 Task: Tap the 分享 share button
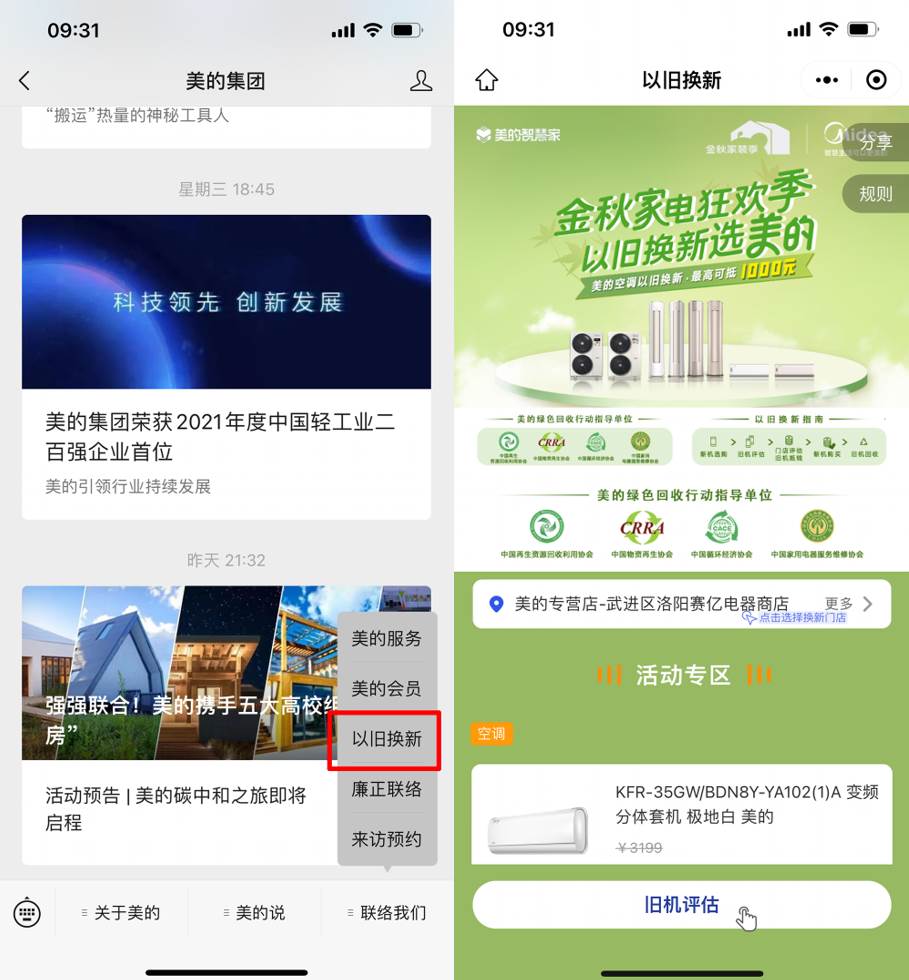coord(875,143)
